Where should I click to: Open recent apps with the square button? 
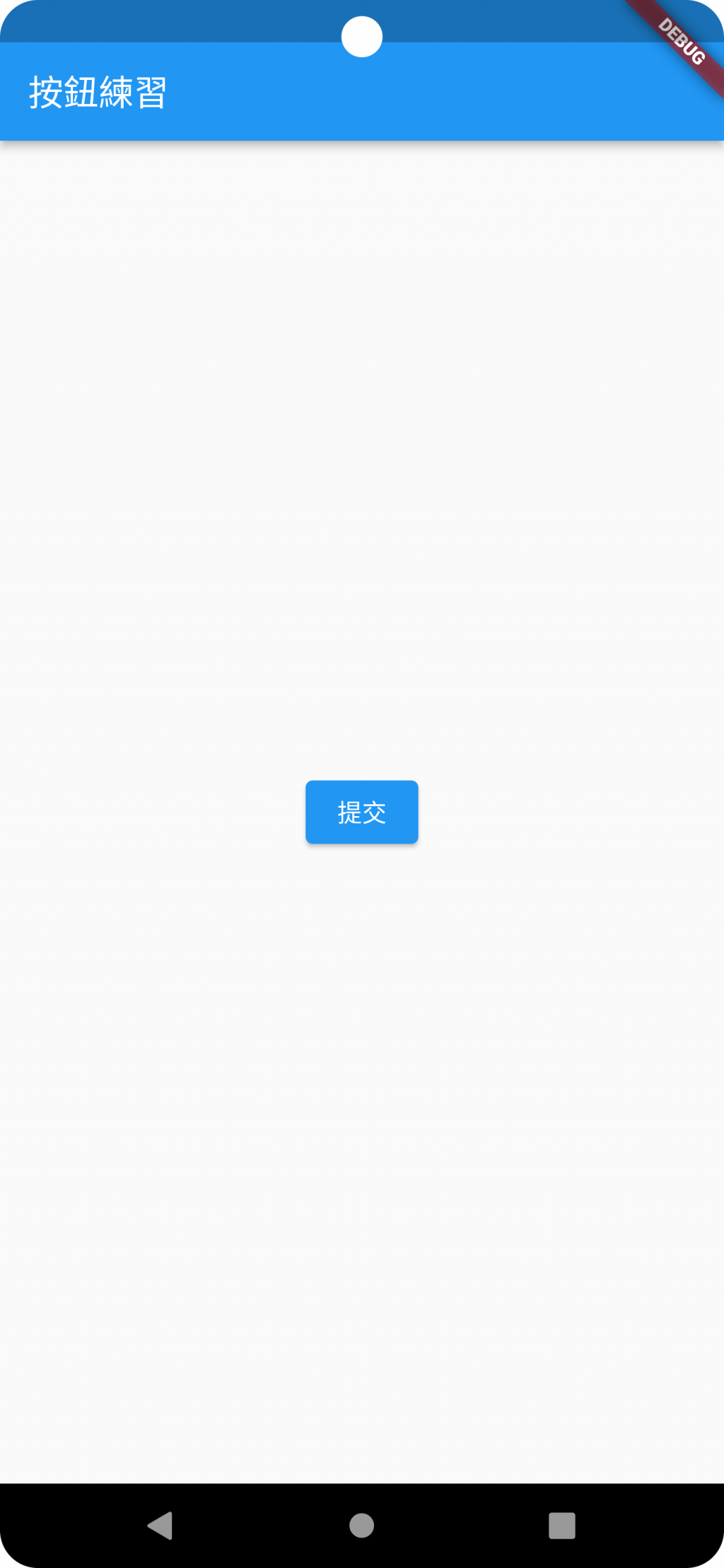click(561, 1525)
